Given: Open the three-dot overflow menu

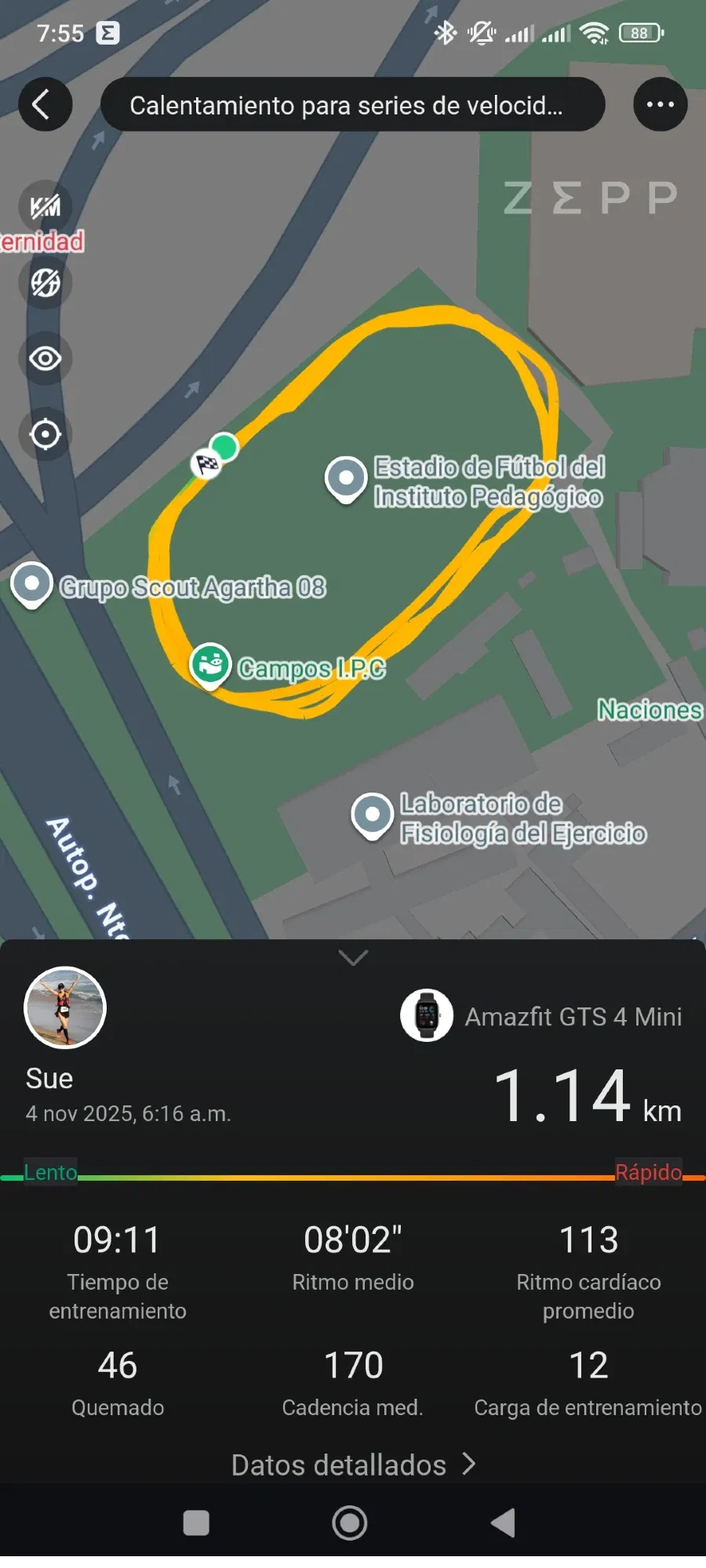Looking at the screenshot, I should click(x=660, y=104).
